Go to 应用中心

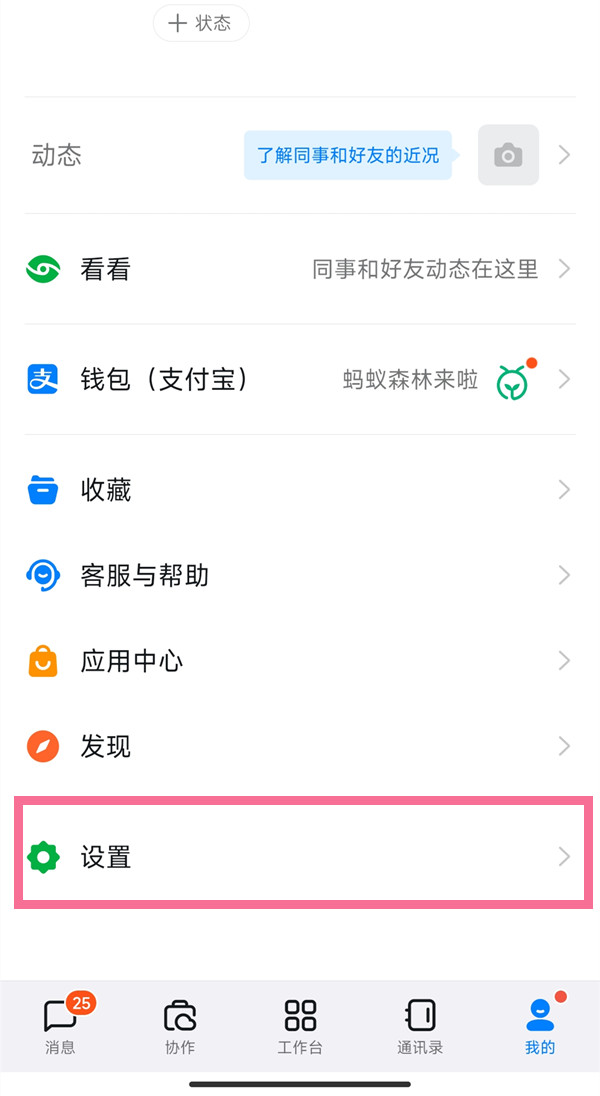click(300, 661)
